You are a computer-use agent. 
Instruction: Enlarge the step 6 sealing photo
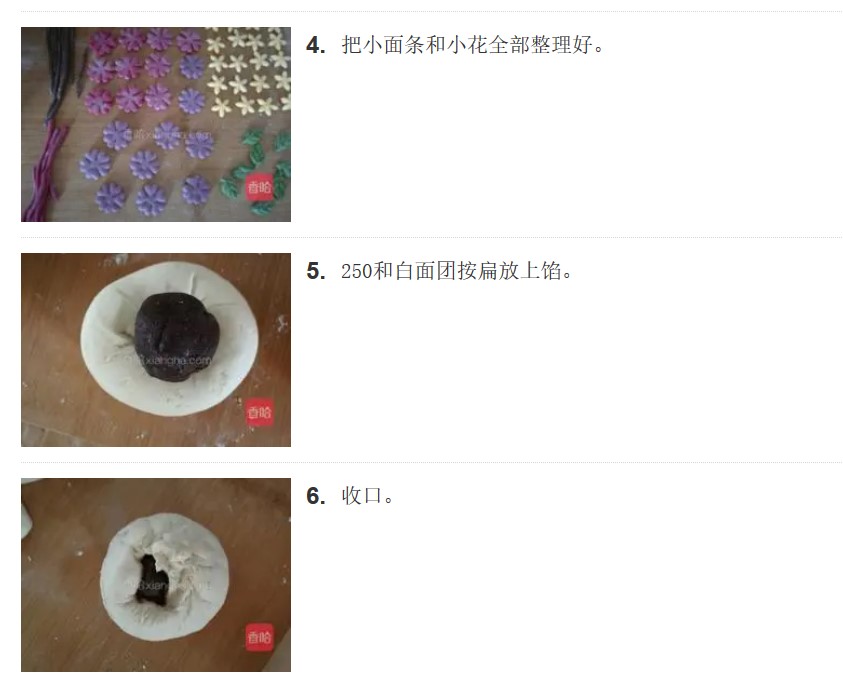tap(155, 575)
